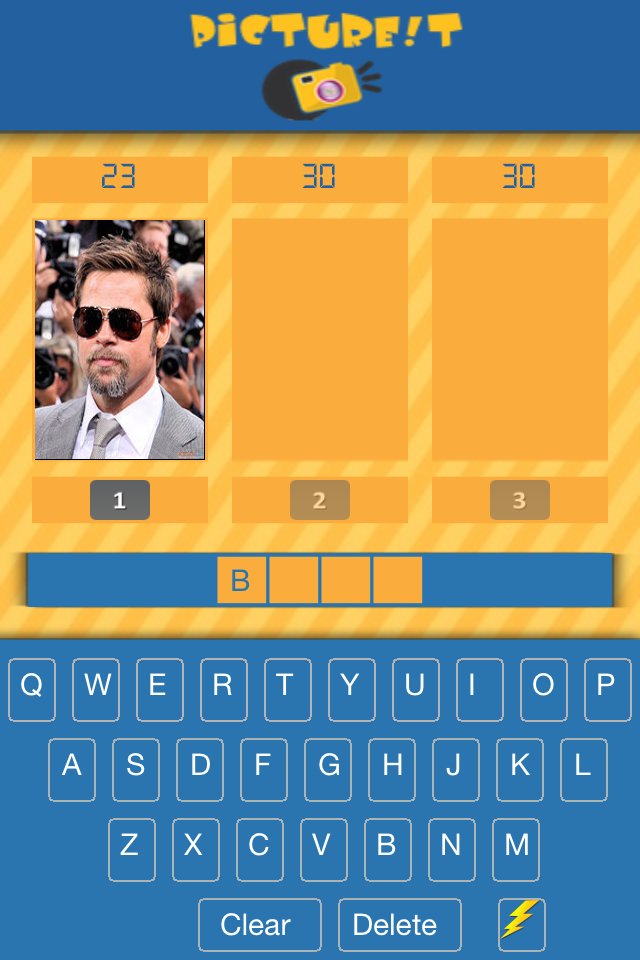
Task: Tap the letter Q key
Action: coord(32,689)
